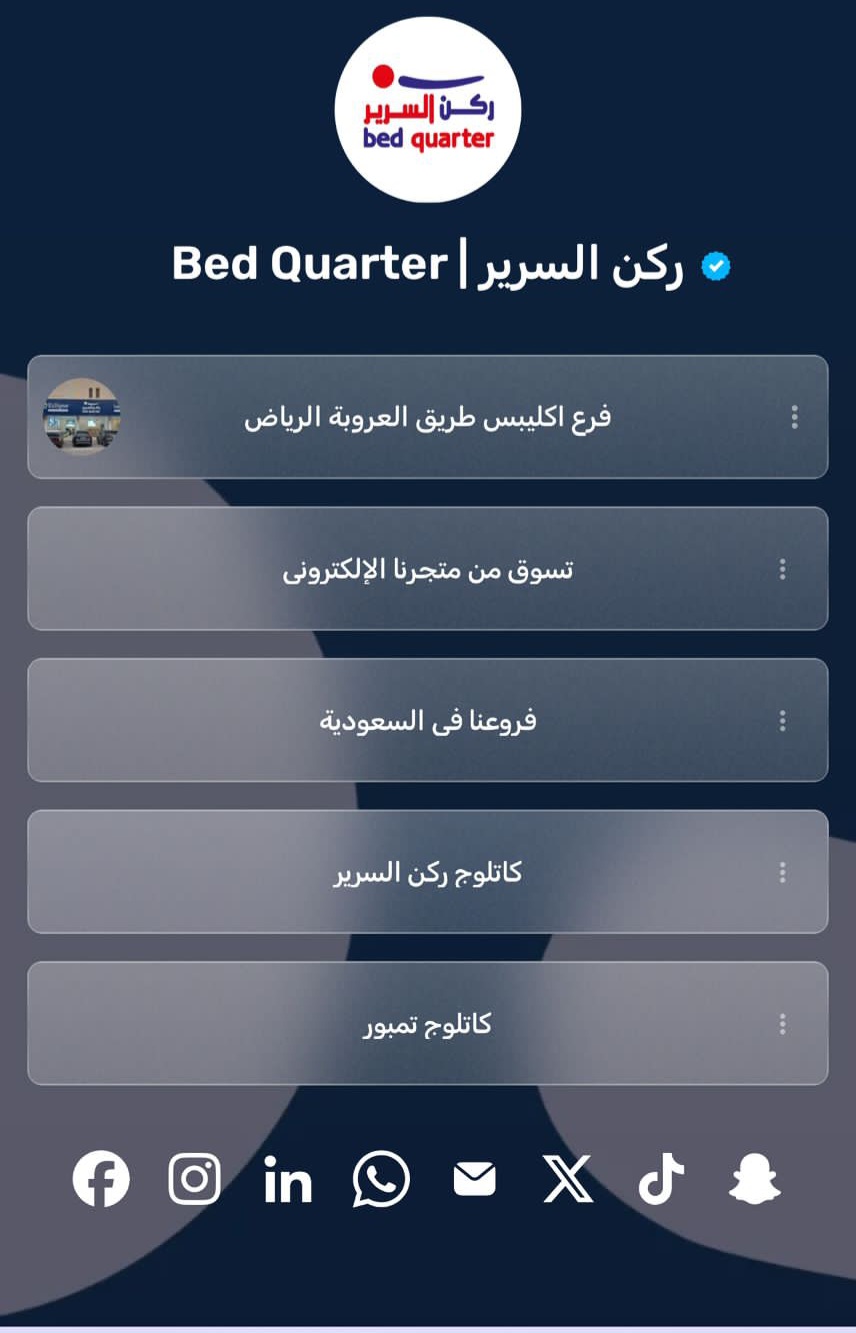Open the فروعنا في السعودية link
The width and height of the screenshot is (856, 1333).
pyautogui.click(x=428, y=721)
